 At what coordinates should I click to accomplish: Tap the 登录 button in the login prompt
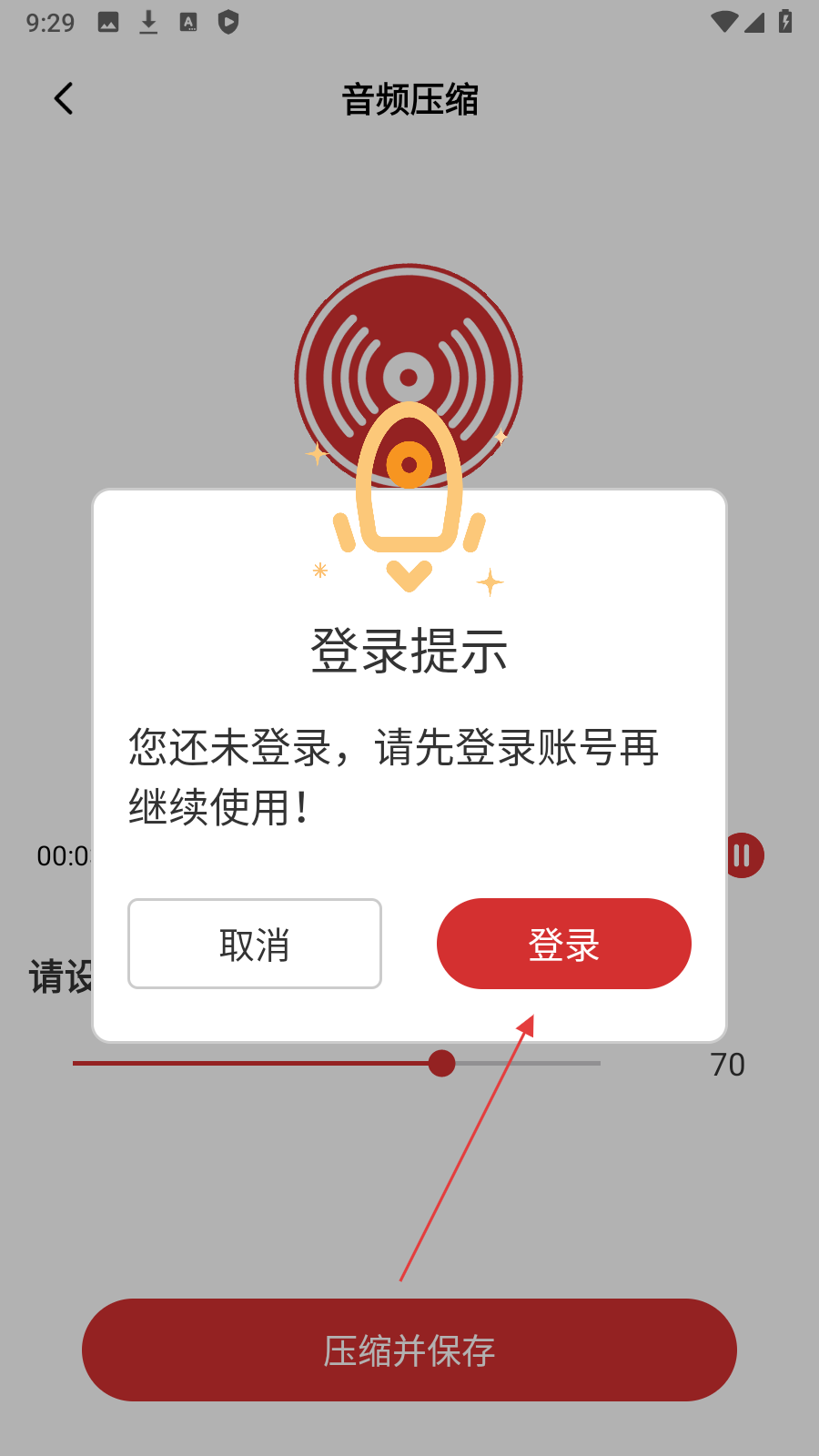click(563, 944)
